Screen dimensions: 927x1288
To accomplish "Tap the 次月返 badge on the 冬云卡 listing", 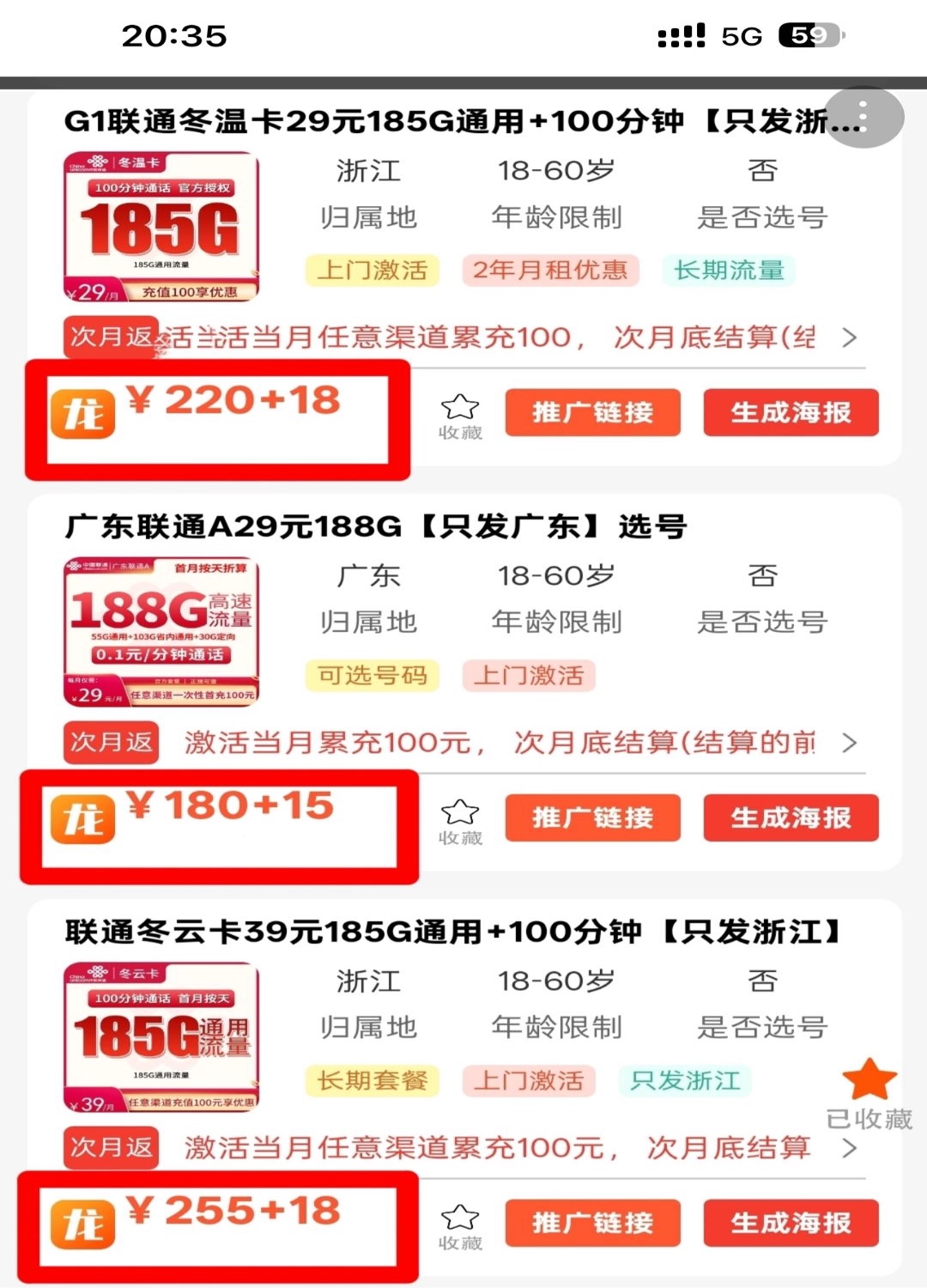I will point(110,1147).
